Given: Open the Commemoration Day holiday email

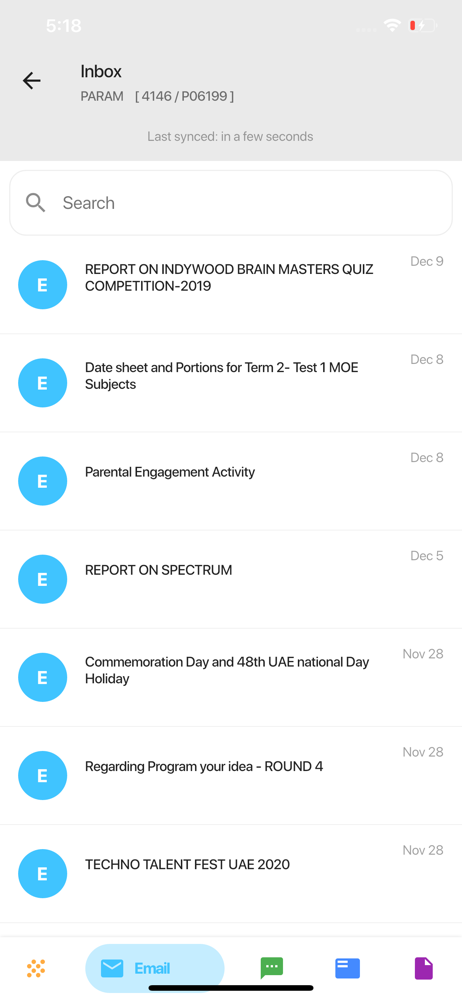Looking at the screenshot, I should pos(231,677).
